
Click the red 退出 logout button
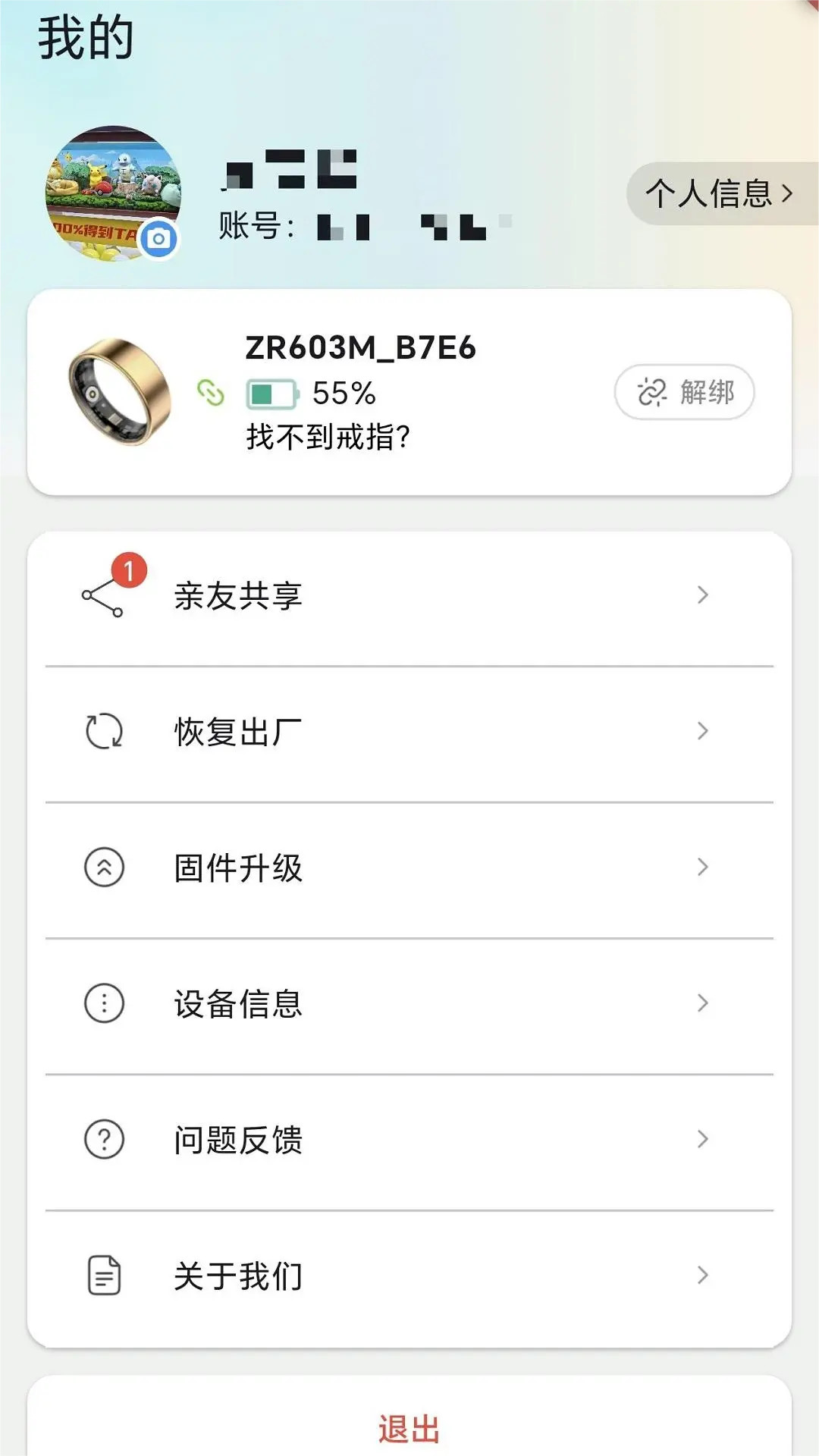point(408,1424)
